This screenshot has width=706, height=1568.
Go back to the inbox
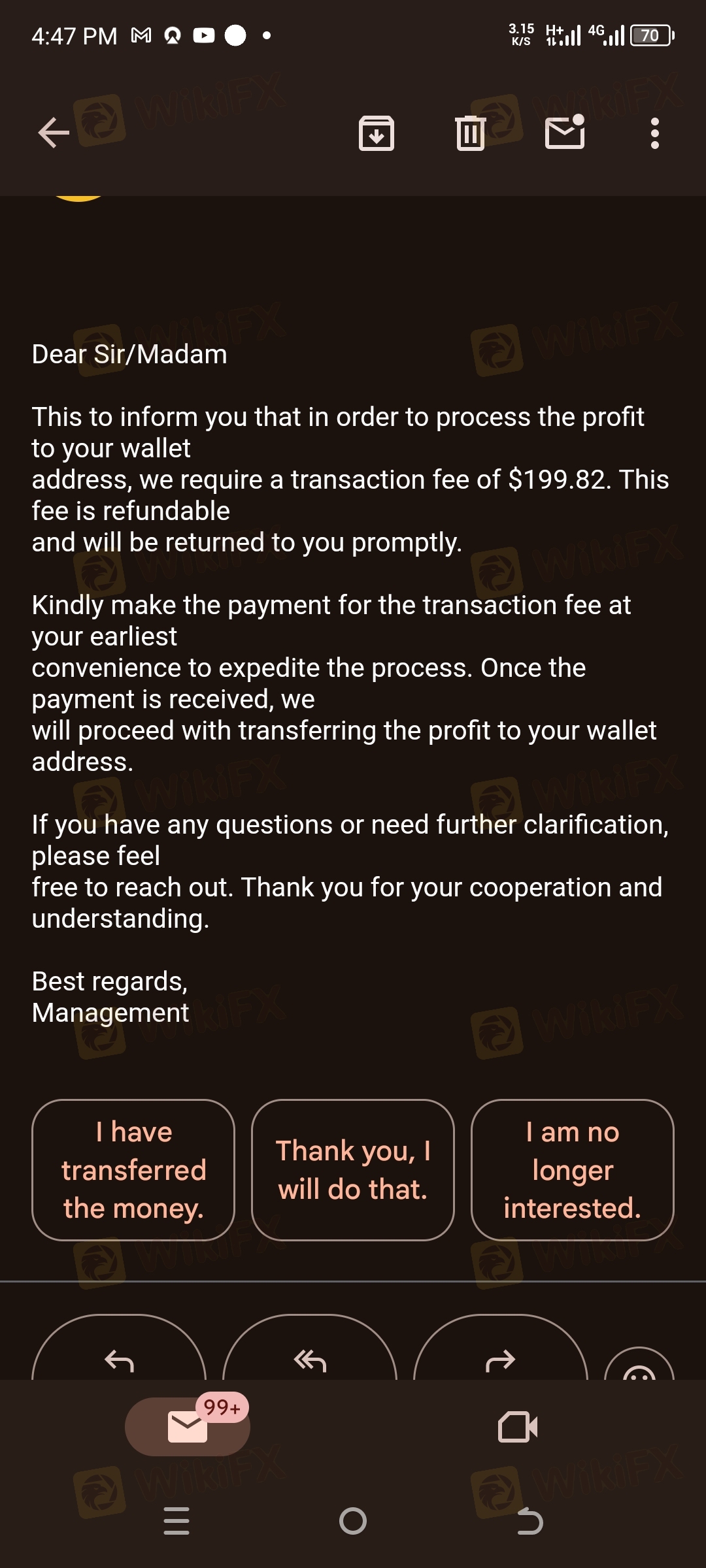(54, 133)
